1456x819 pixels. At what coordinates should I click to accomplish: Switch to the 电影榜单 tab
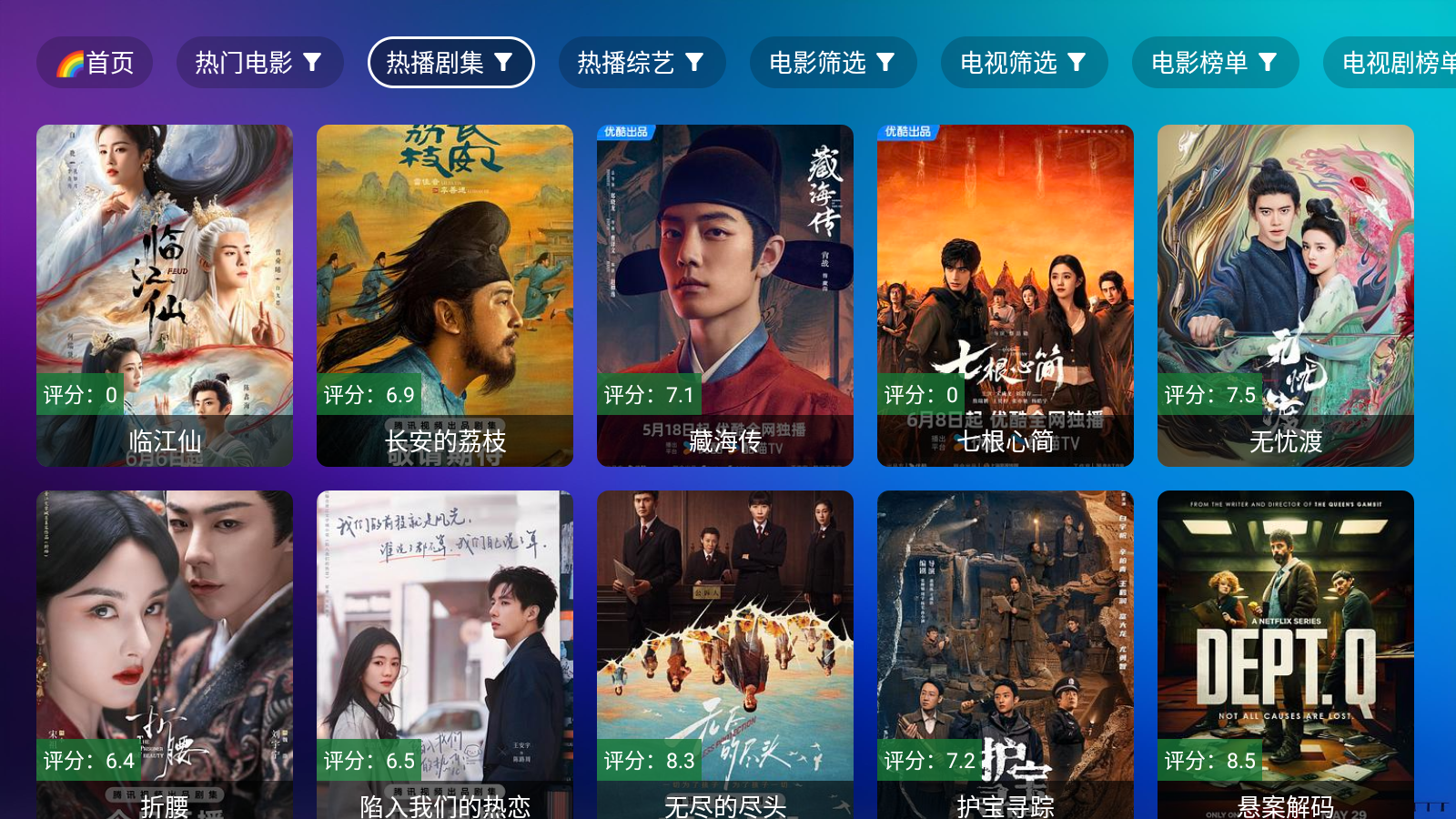(1215, 63)
